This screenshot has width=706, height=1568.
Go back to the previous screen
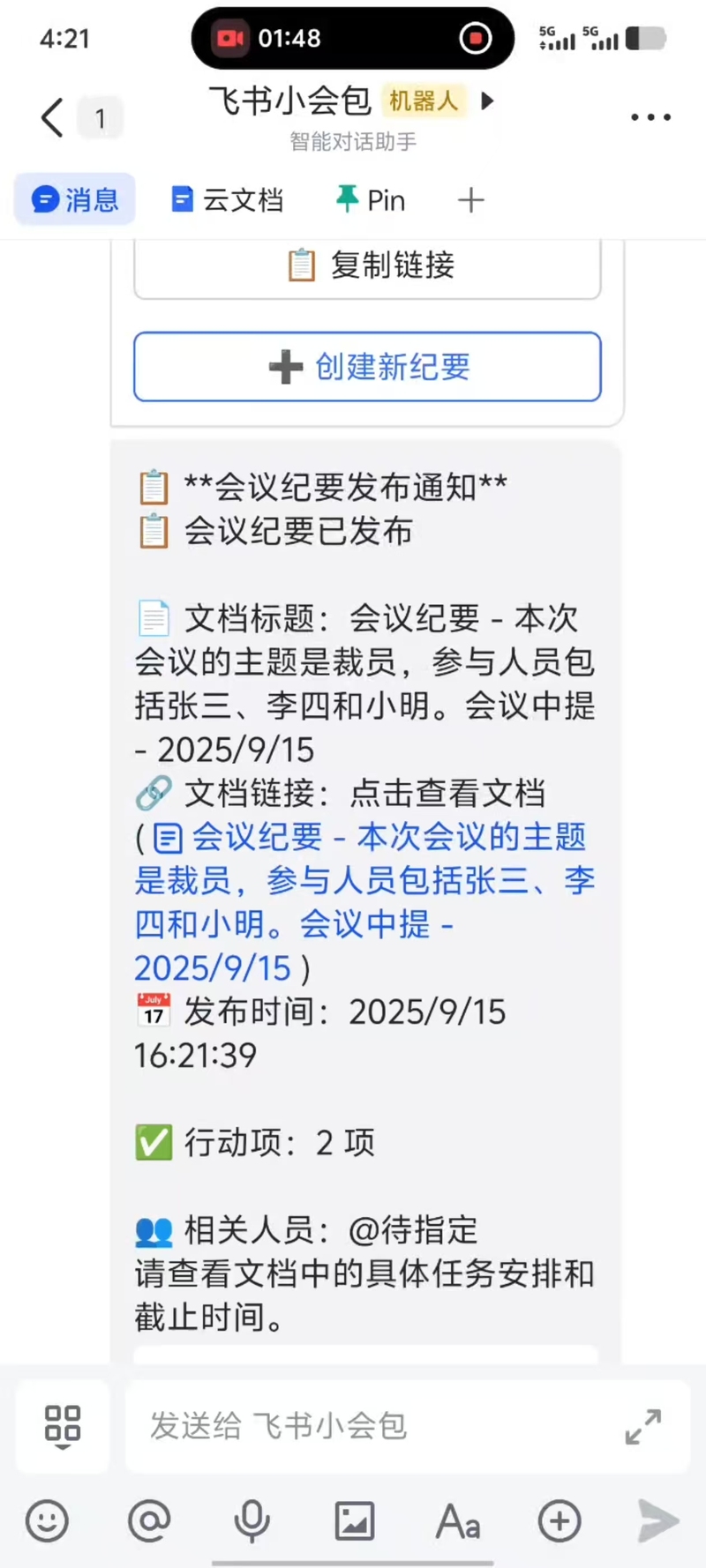[53, 117]
